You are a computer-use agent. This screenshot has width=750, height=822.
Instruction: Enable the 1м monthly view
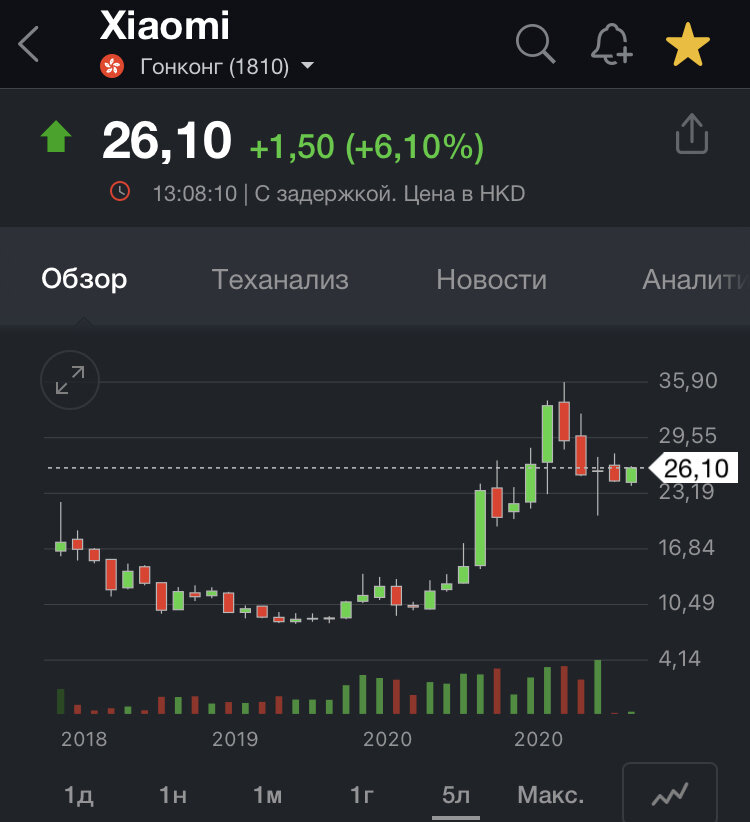tap(266, 793)
